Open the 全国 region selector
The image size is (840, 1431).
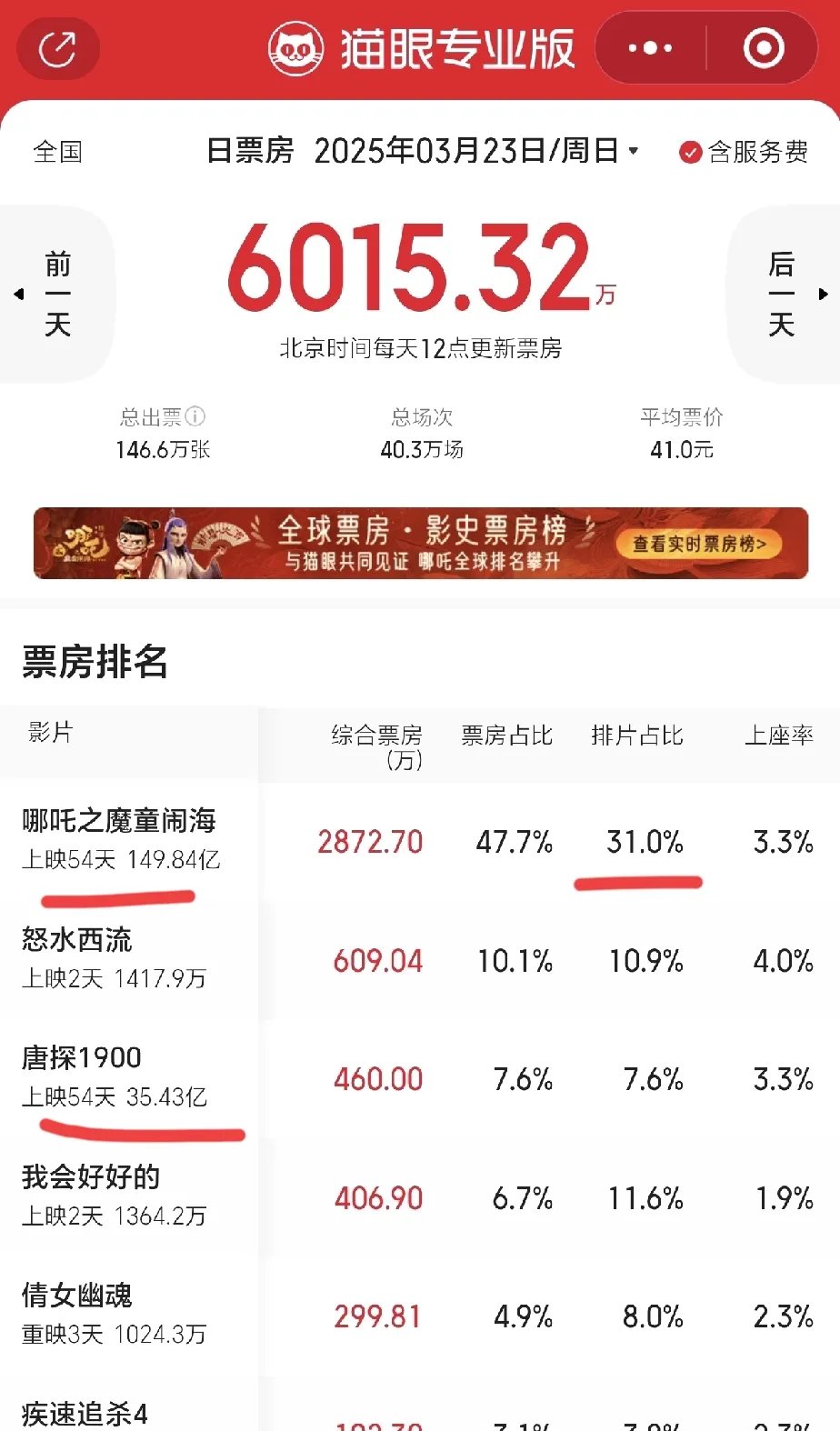pos(56,152)
